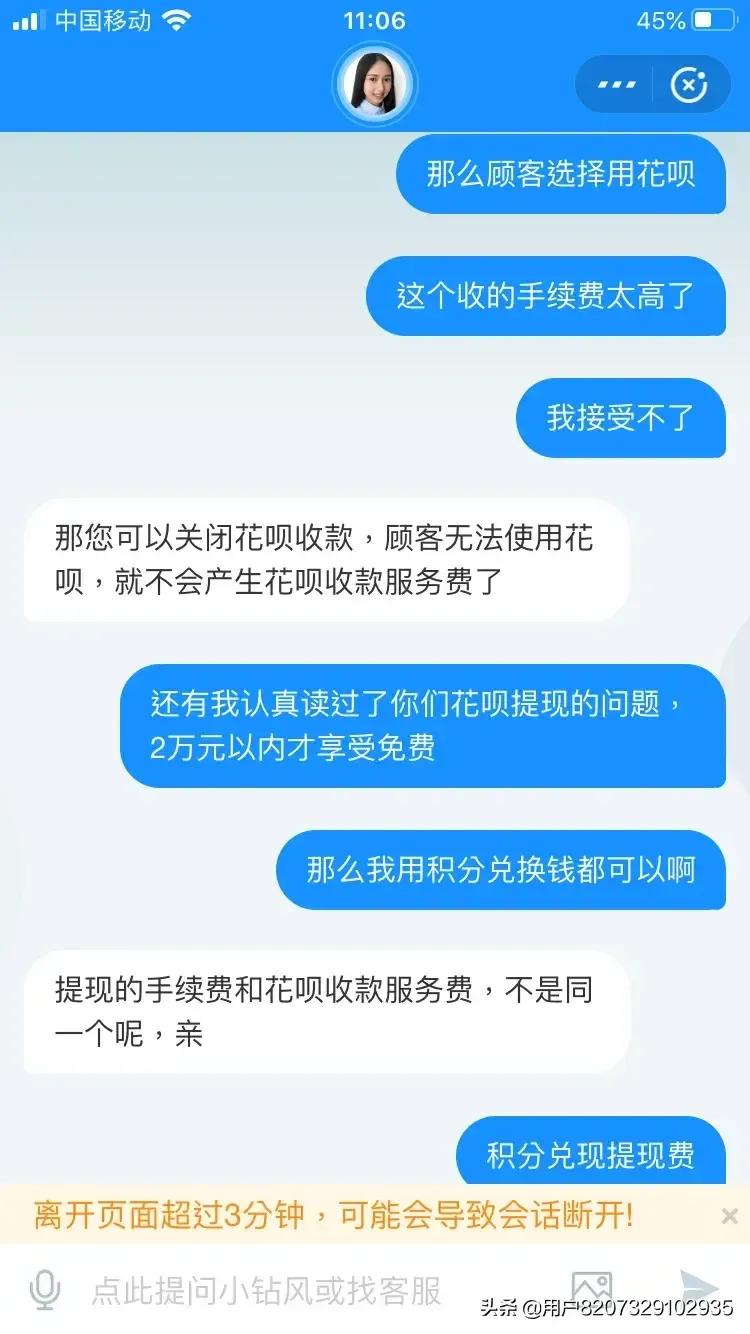Screen dimensions: 750x1334
Task: Tap the microphone for voice input
Action: coord(44,1290)
